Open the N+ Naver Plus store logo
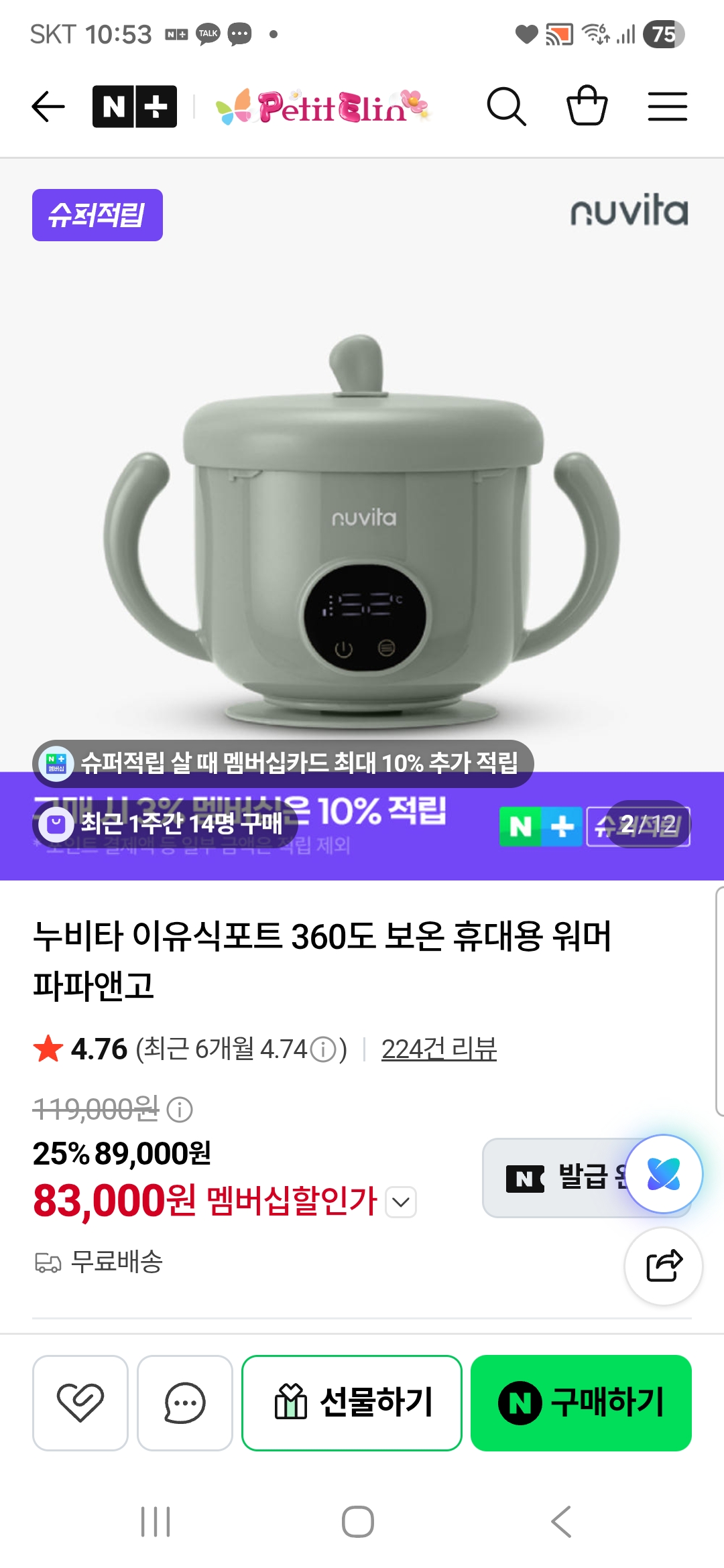The image size is (724, 1568). click(x=135, y=107)
